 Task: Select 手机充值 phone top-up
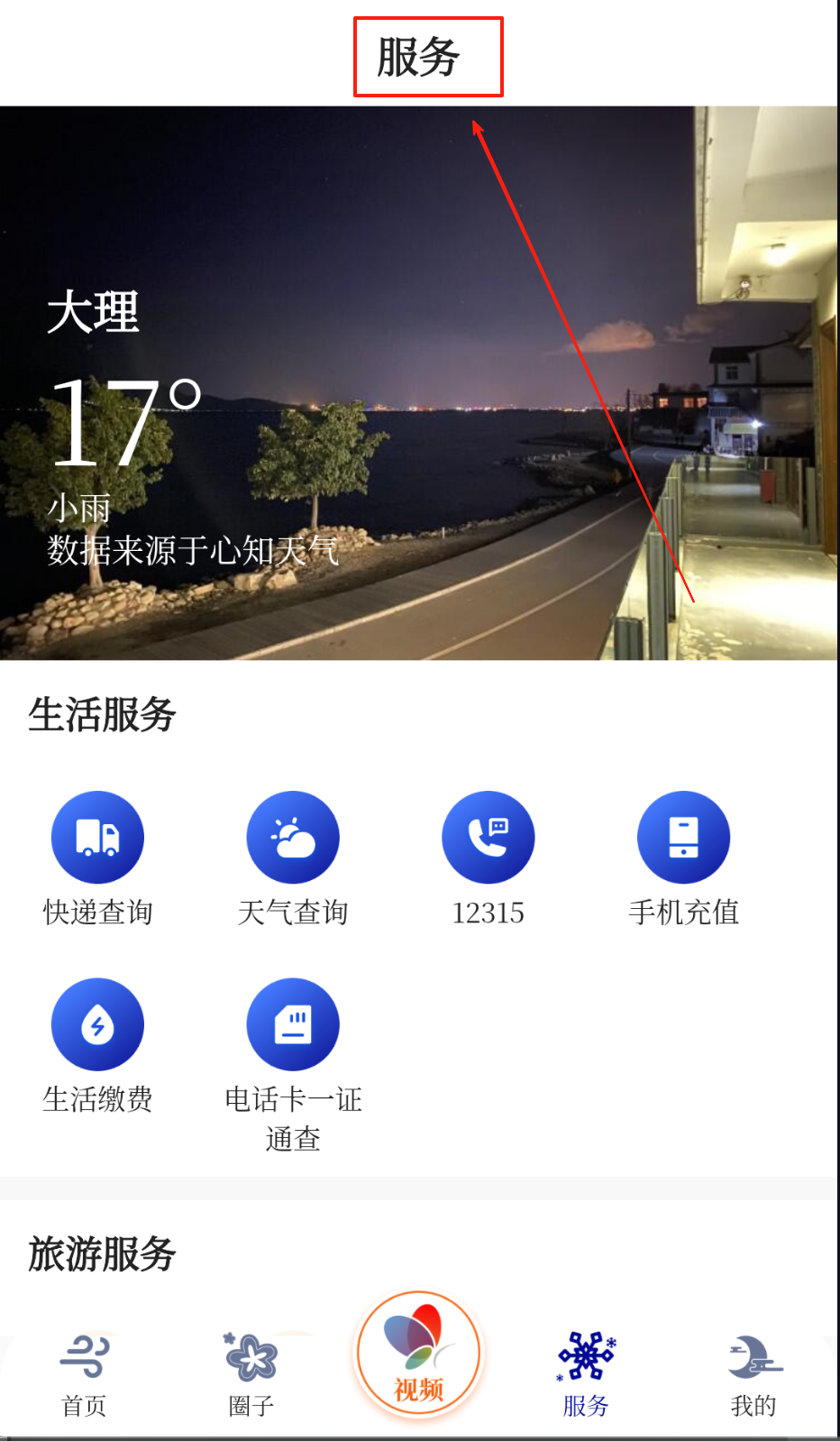coord(683,838)
